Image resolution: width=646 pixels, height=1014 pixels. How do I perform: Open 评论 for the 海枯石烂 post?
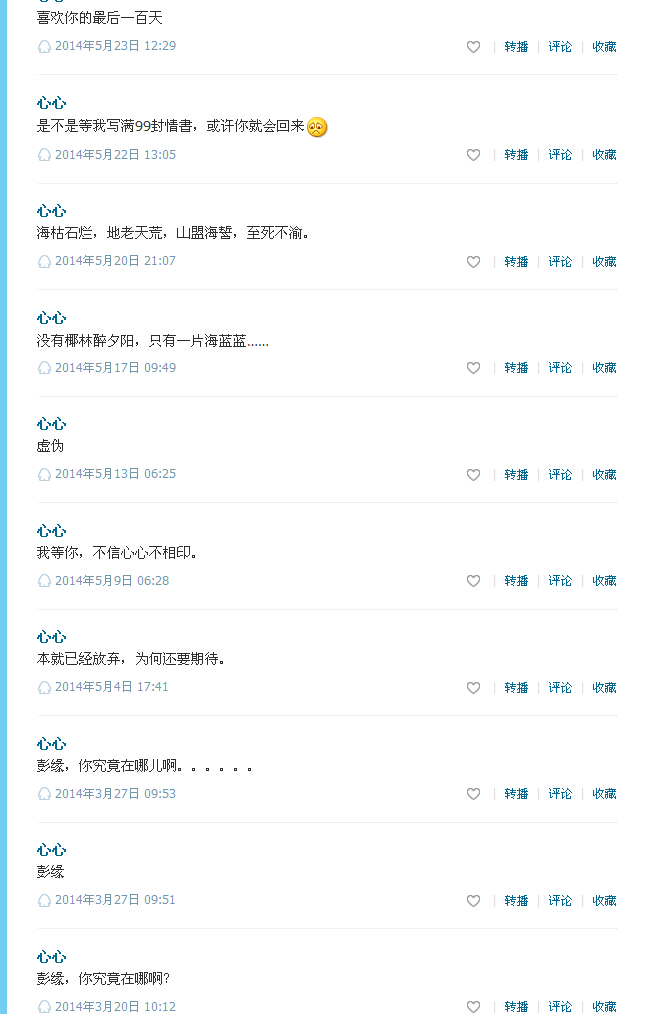tap(560, 262)
